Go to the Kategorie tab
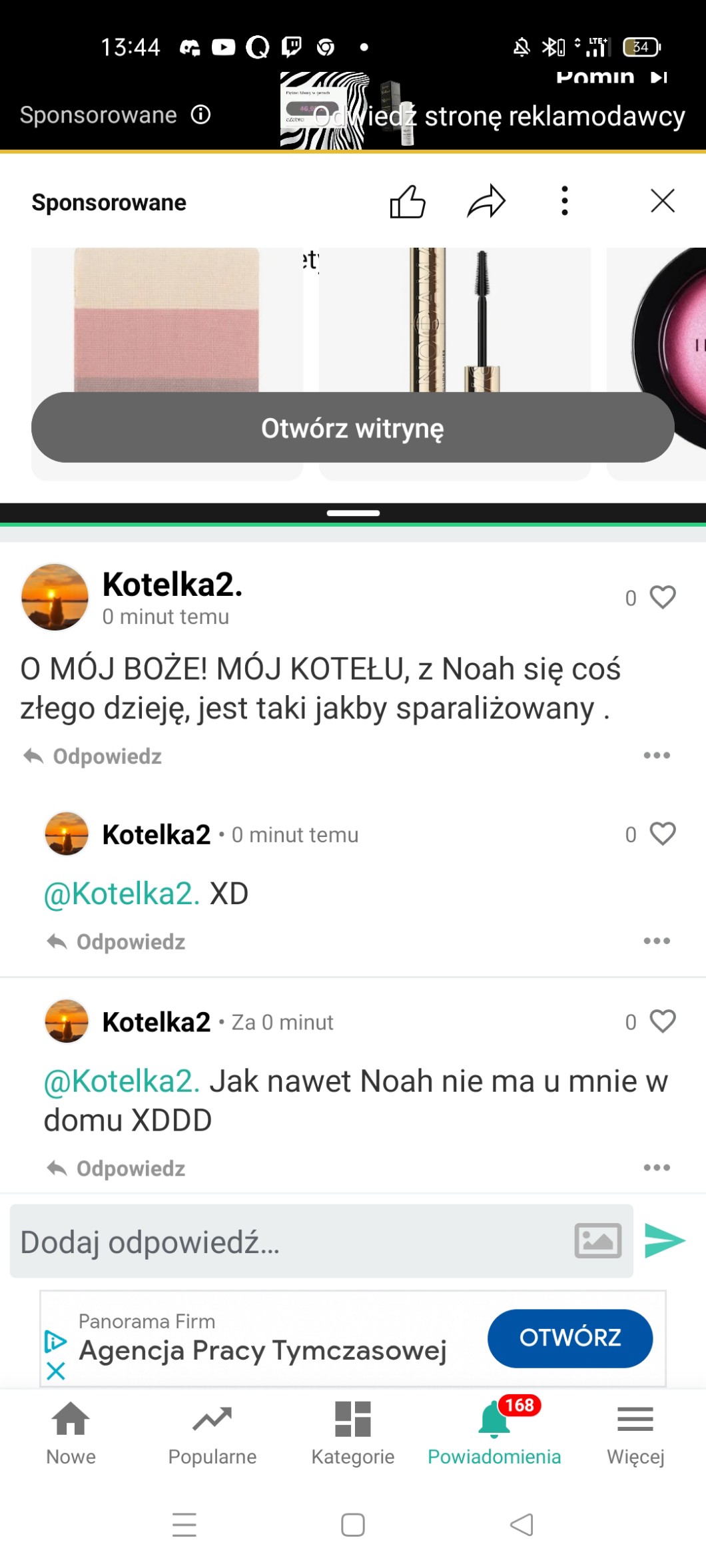 tap(352, 1432)
